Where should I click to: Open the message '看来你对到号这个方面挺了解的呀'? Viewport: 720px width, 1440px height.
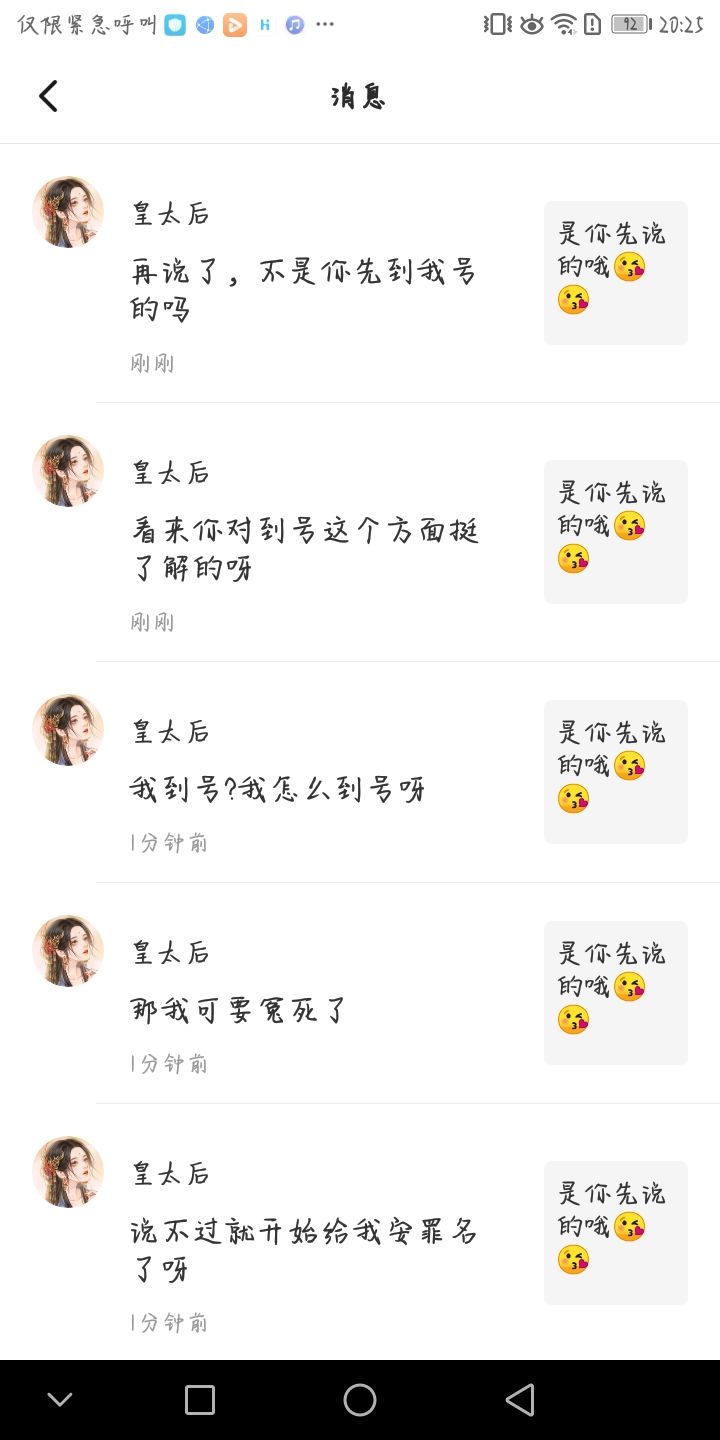(x=306, y=549)
